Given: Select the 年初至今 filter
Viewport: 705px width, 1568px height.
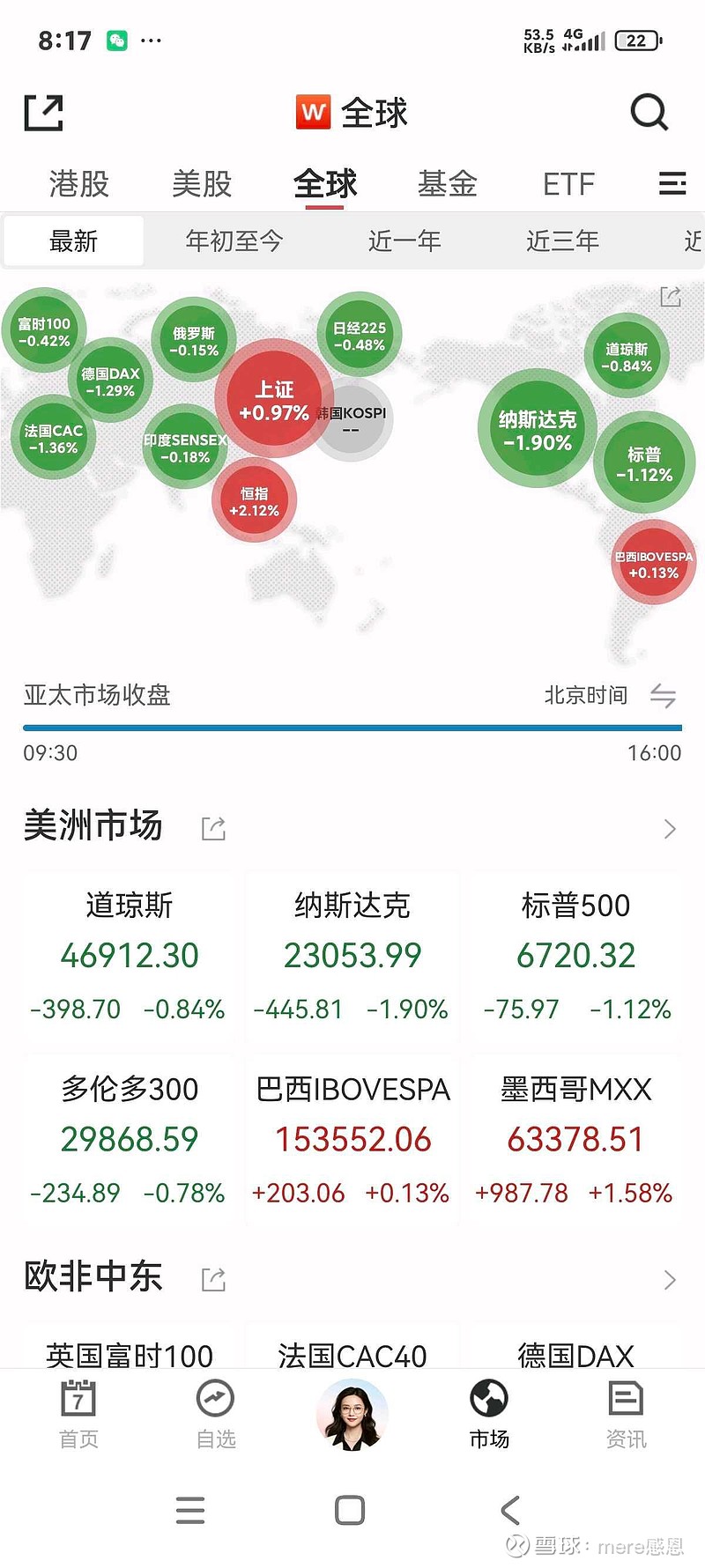Looking at the screenshot, I should [x=232, y=240].
